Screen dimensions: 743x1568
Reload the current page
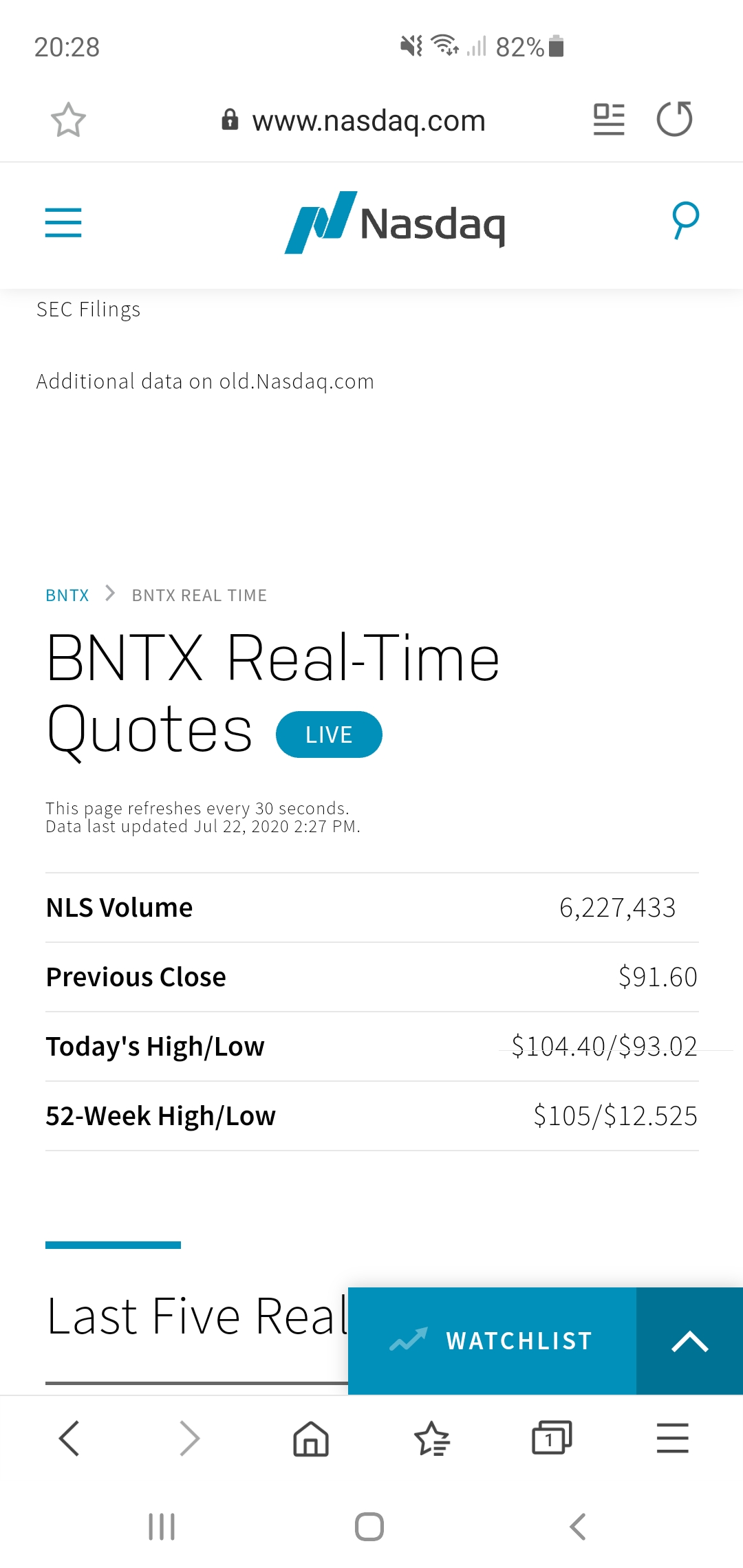(x=674, y=120)
